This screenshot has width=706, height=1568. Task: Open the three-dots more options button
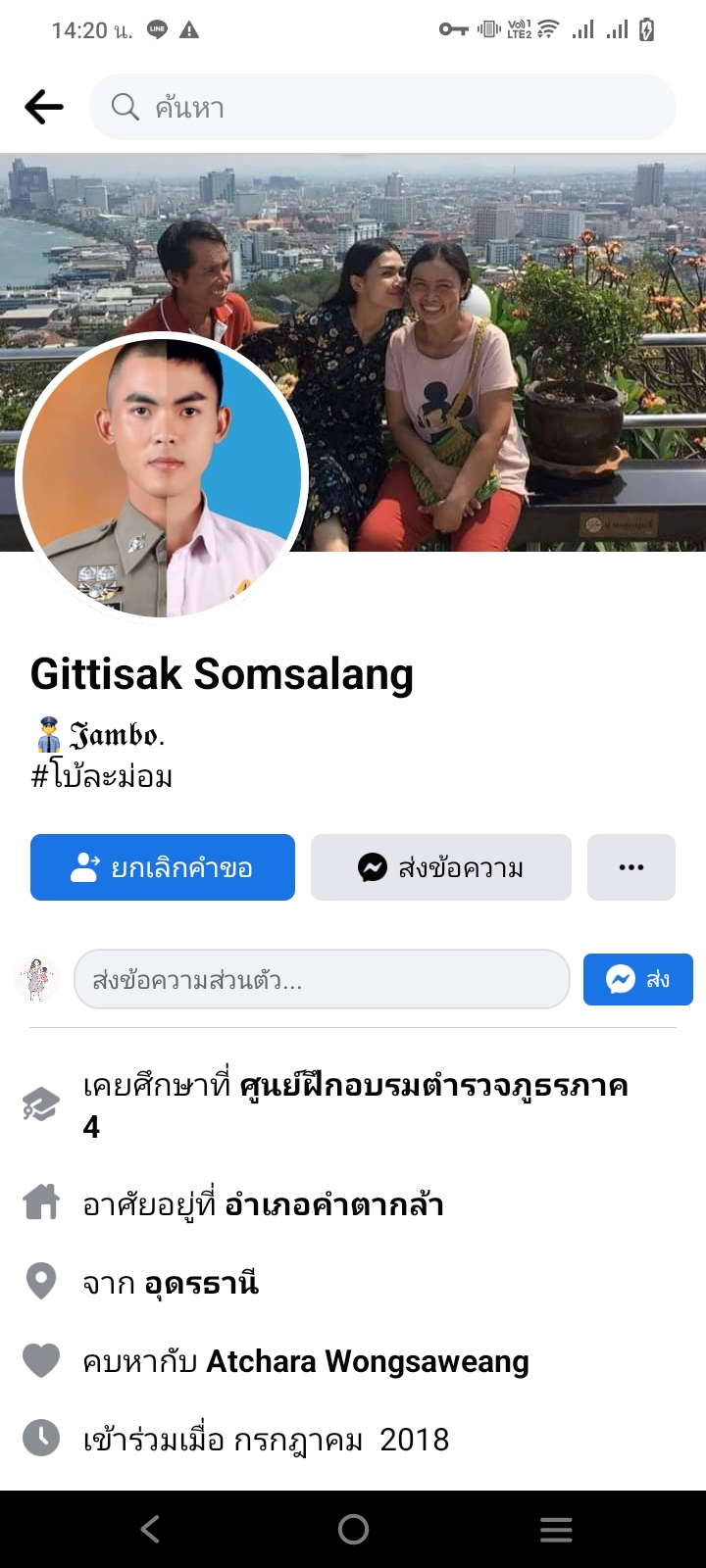pyautogui.click(x=631, y=867)
